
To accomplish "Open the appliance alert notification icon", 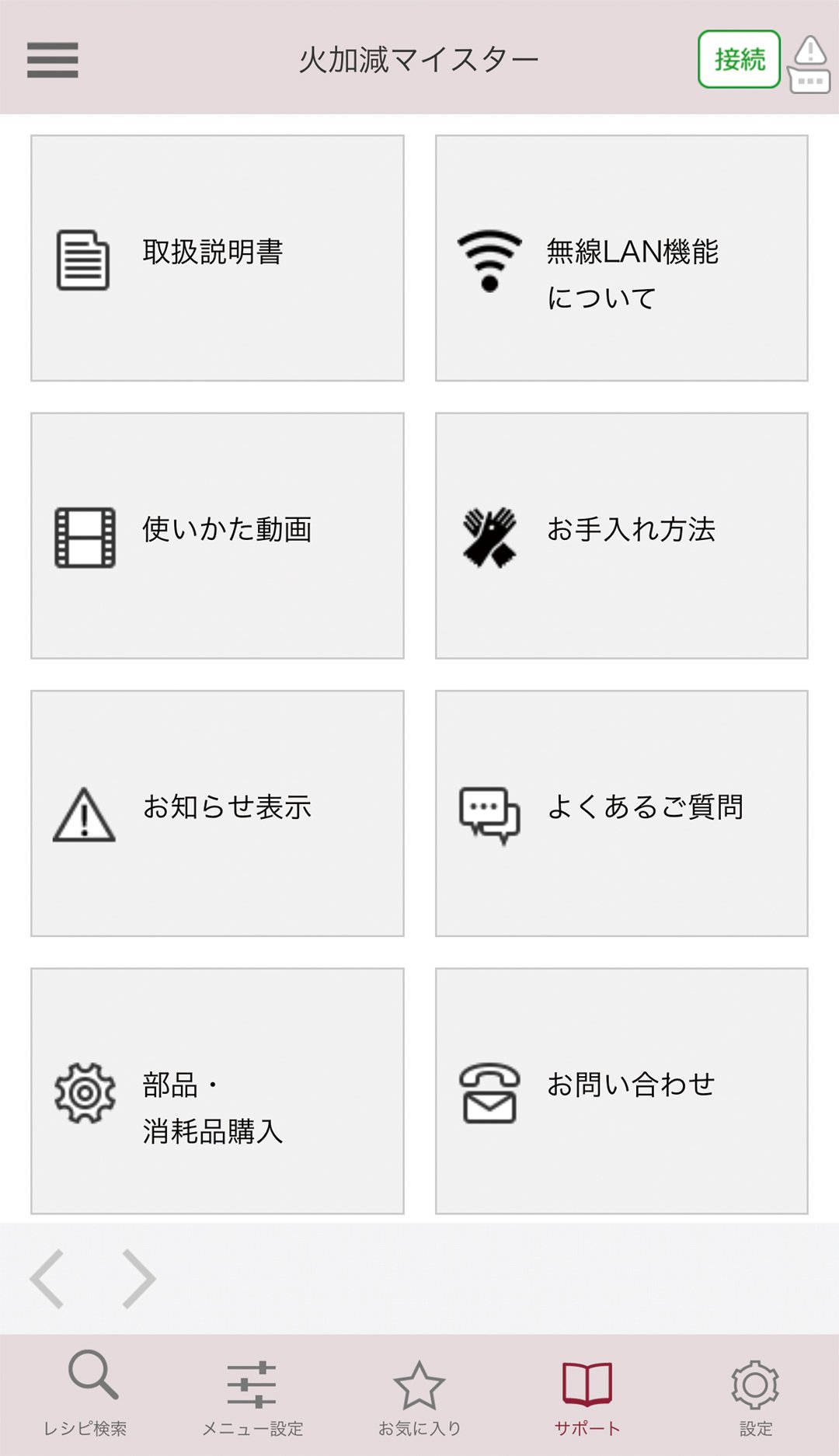I will 809,64.
